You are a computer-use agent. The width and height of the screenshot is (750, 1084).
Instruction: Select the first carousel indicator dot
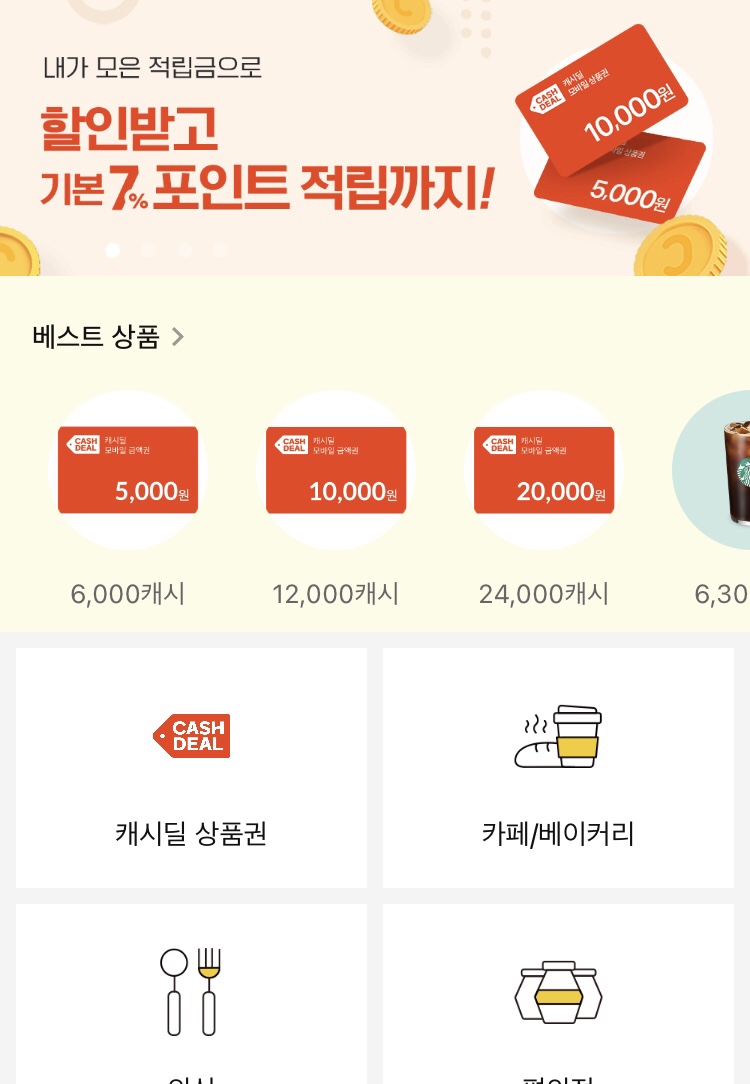pos(113,250)
